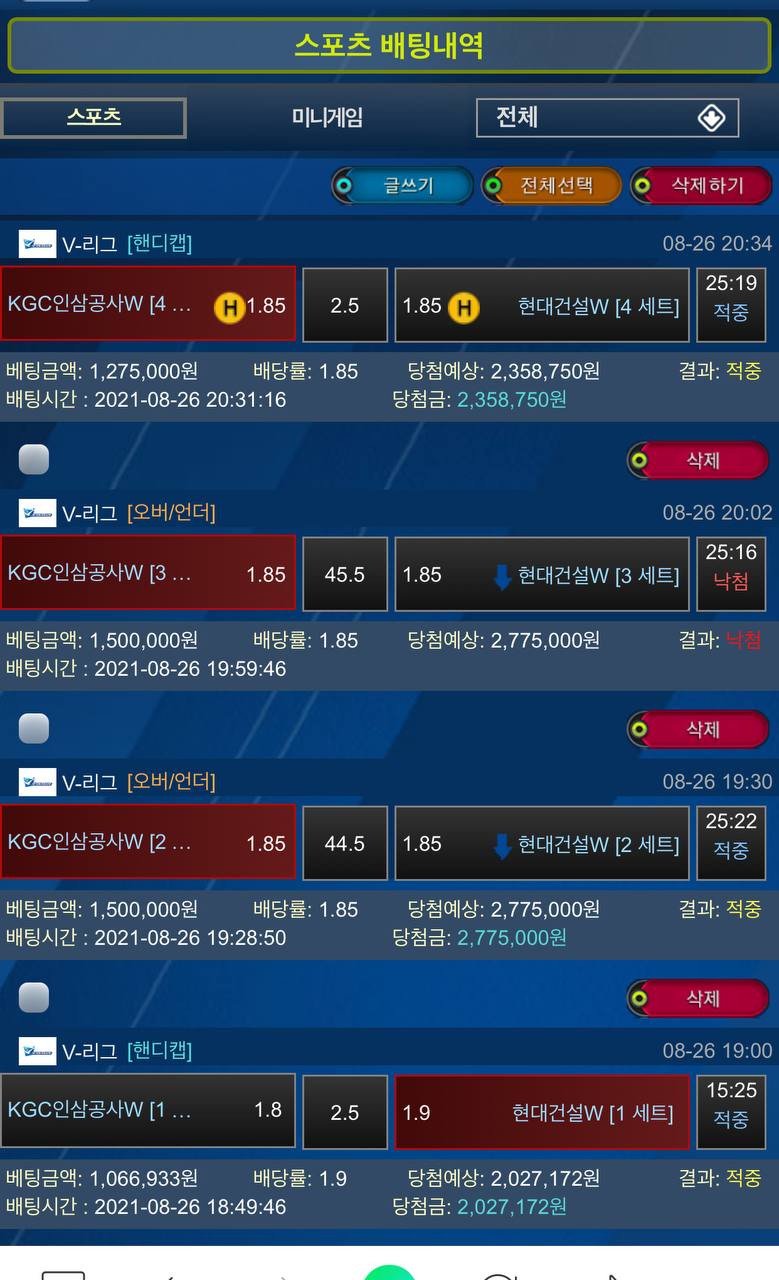
Task: Check the box under the 20:02 over/under bet
Action: coord(34,729)
